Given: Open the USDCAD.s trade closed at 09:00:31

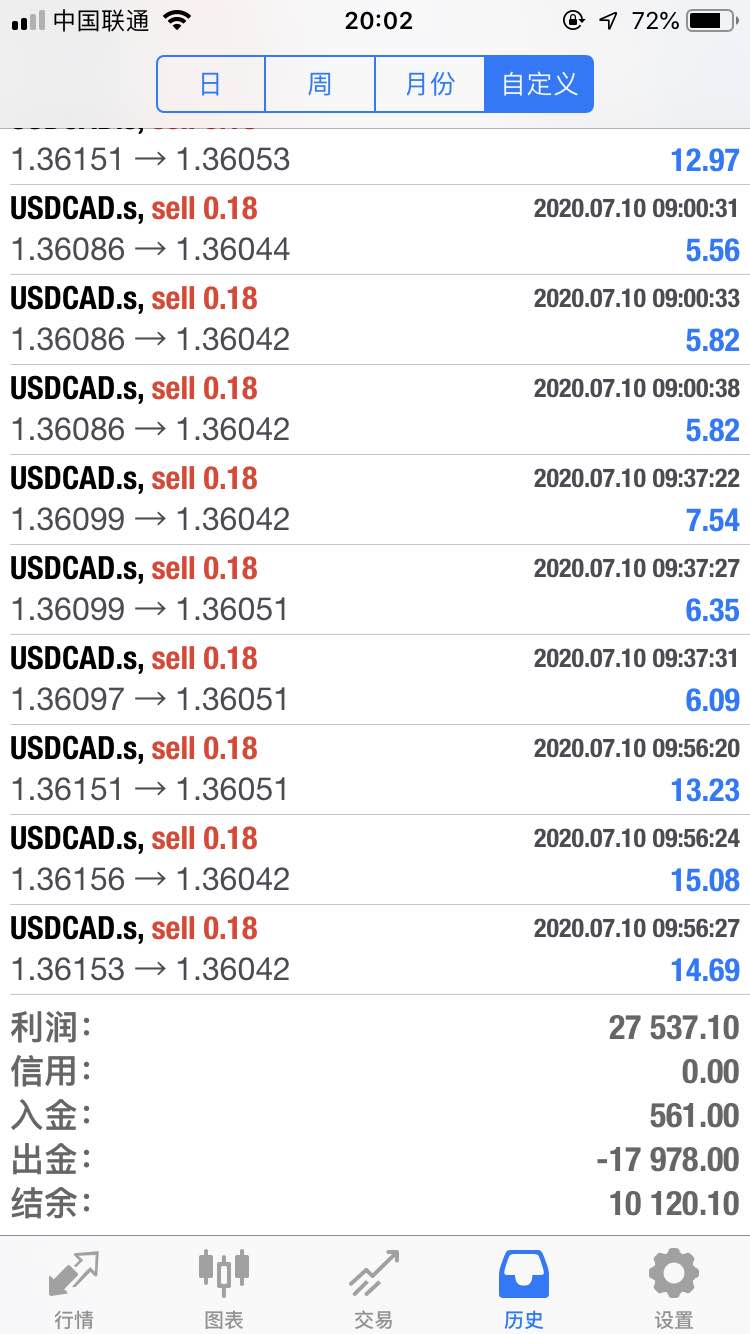Looking at the screenshot, I should pyautogui.click(x=375, y=230).
